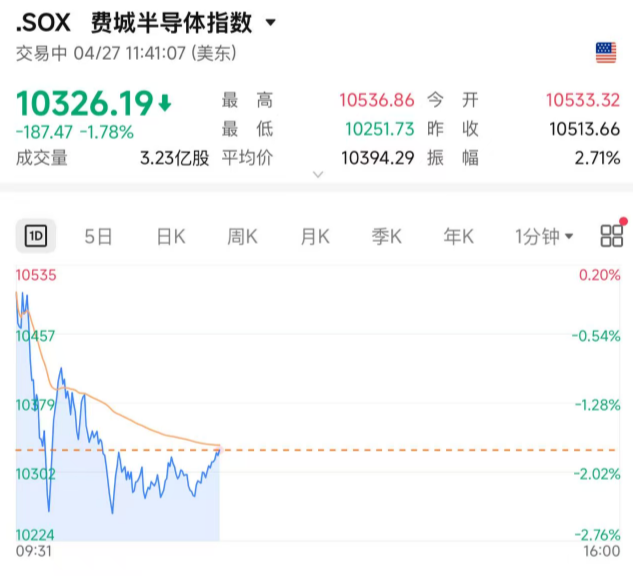The image size is (633, 576).
Task: Switch to the 5日 chart tab
Action: [x=98, y=236]
